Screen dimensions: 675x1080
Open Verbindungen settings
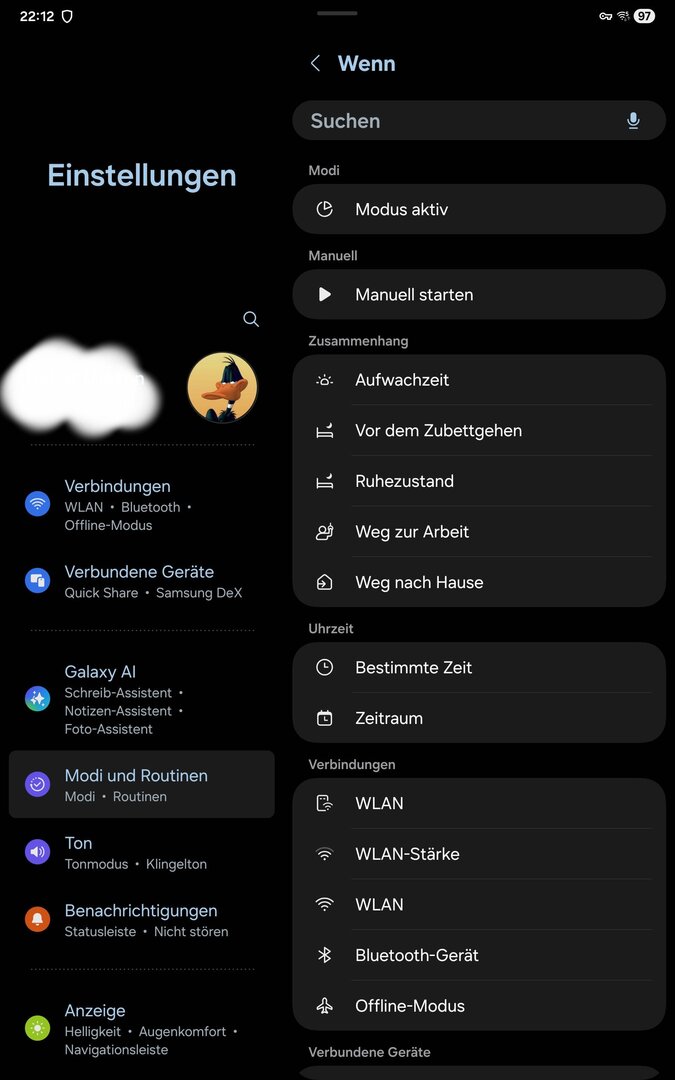click(140, 504)
